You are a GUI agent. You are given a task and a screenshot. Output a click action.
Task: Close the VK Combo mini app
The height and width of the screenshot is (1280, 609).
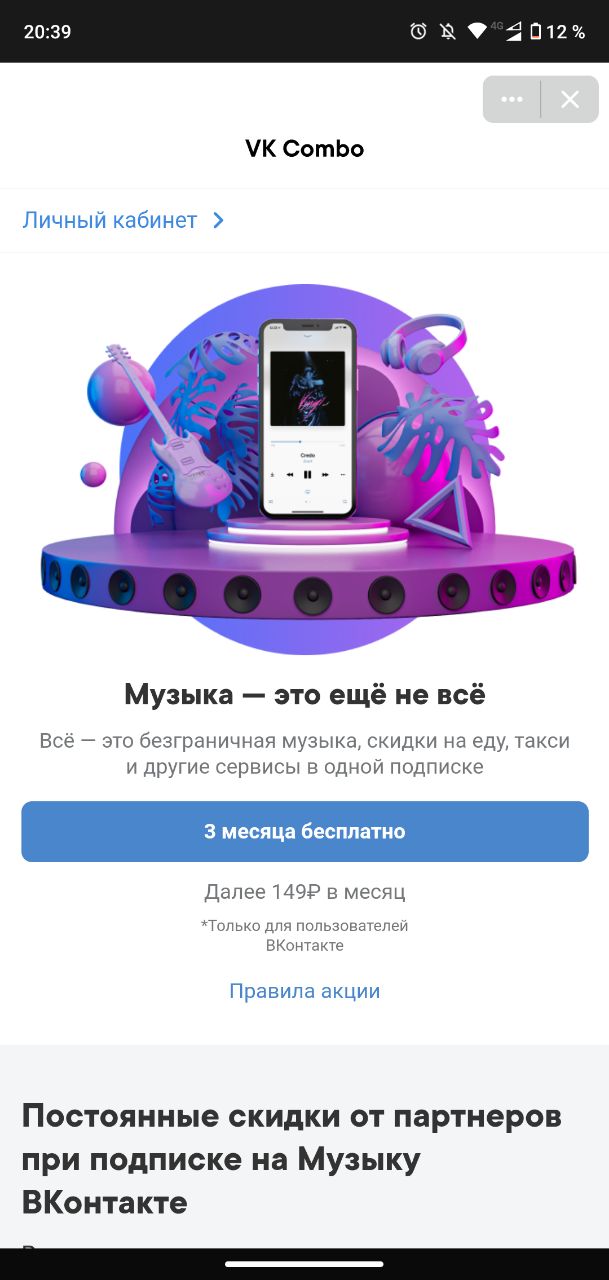570,100
